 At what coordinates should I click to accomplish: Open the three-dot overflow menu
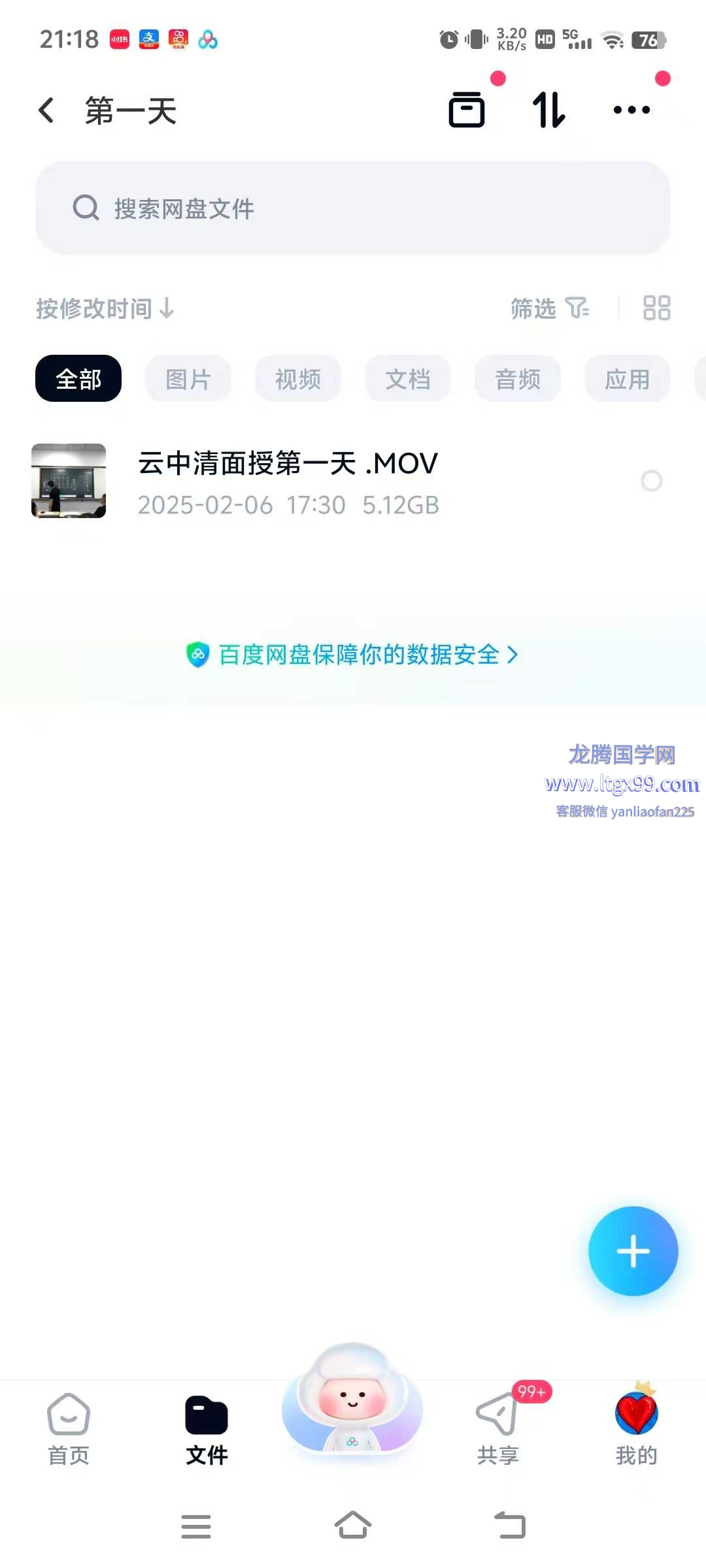coord(631,110)
